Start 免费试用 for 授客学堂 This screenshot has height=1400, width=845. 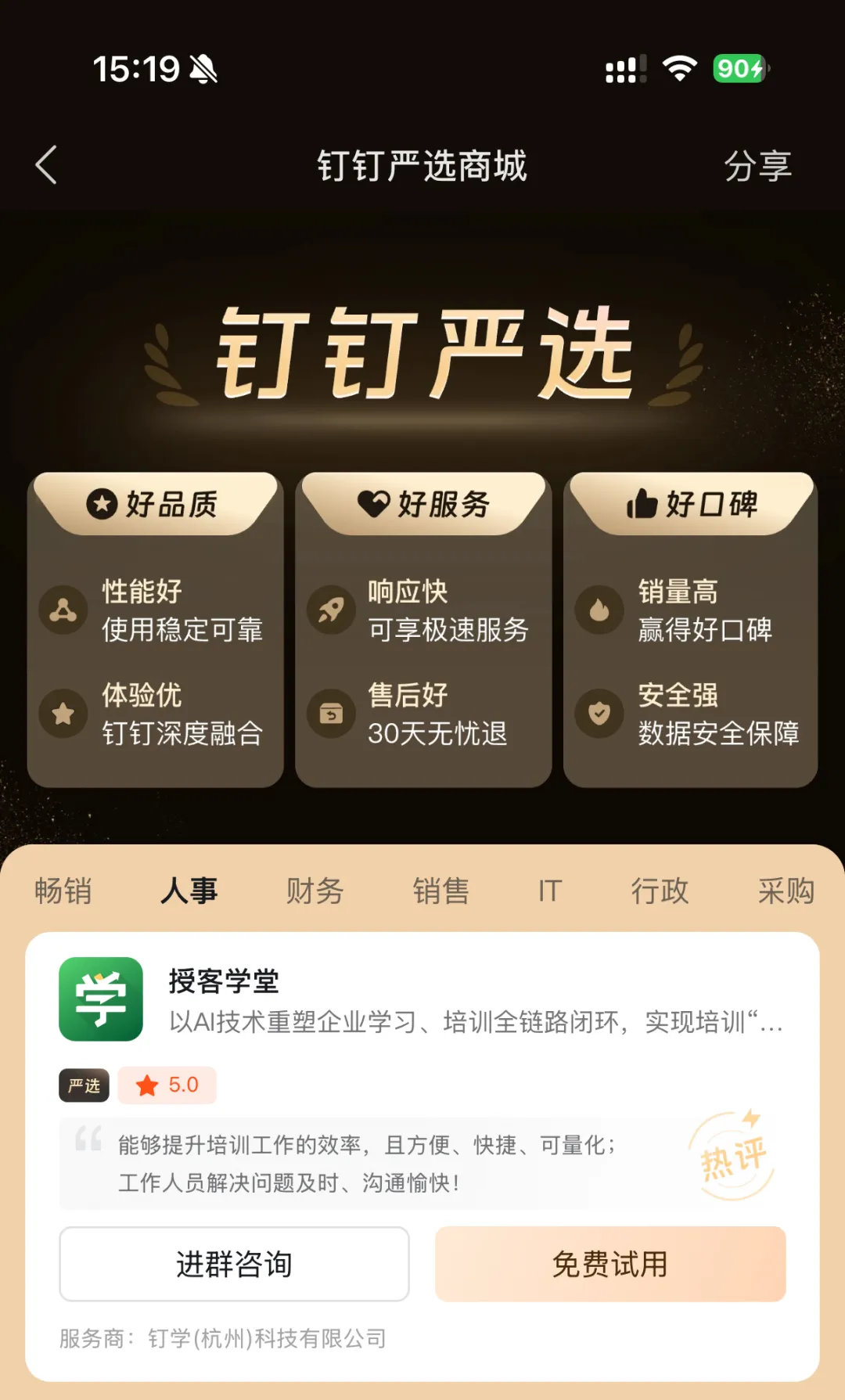(610, 1264)
